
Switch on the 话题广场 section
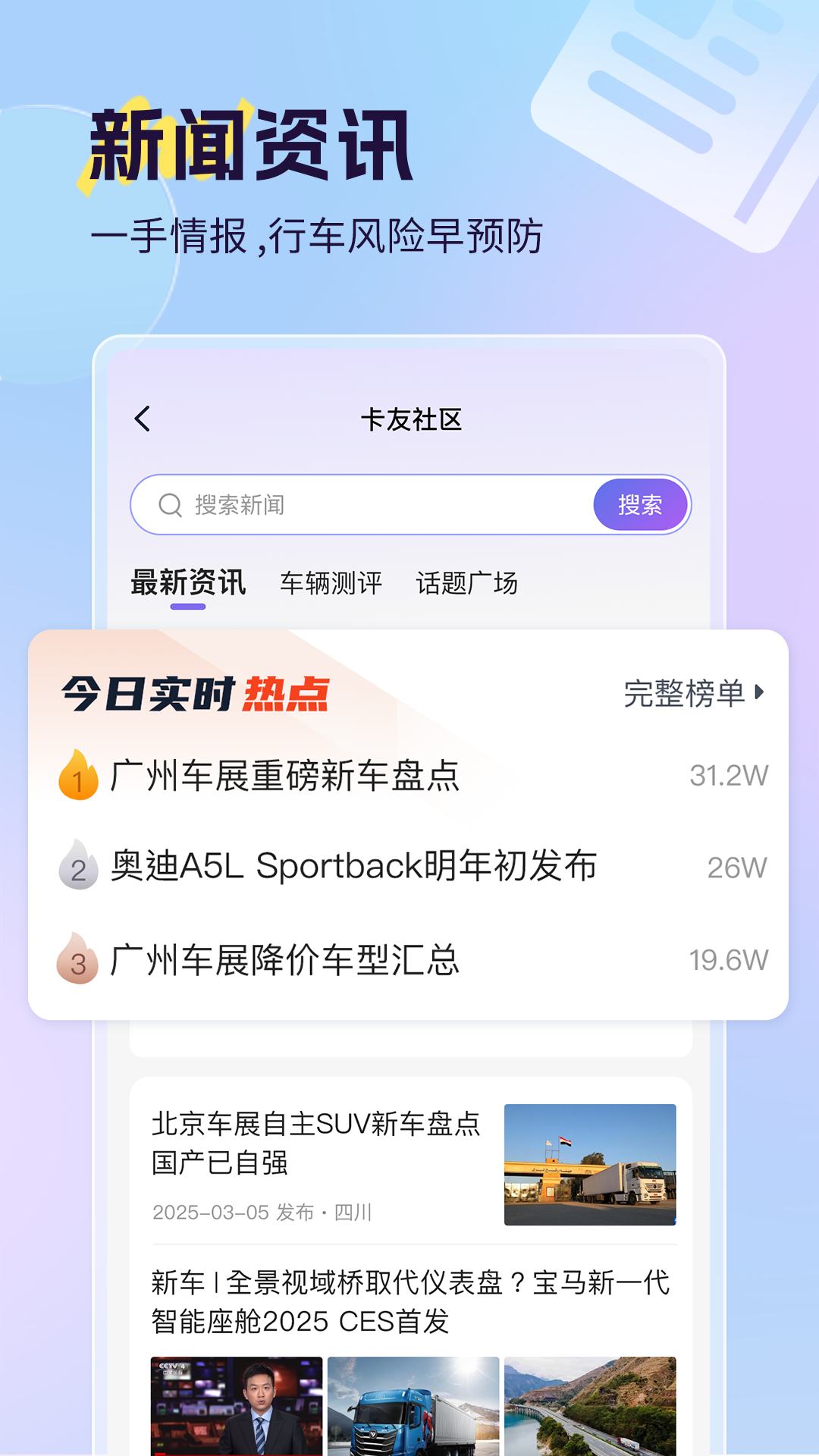coord(468,582)
